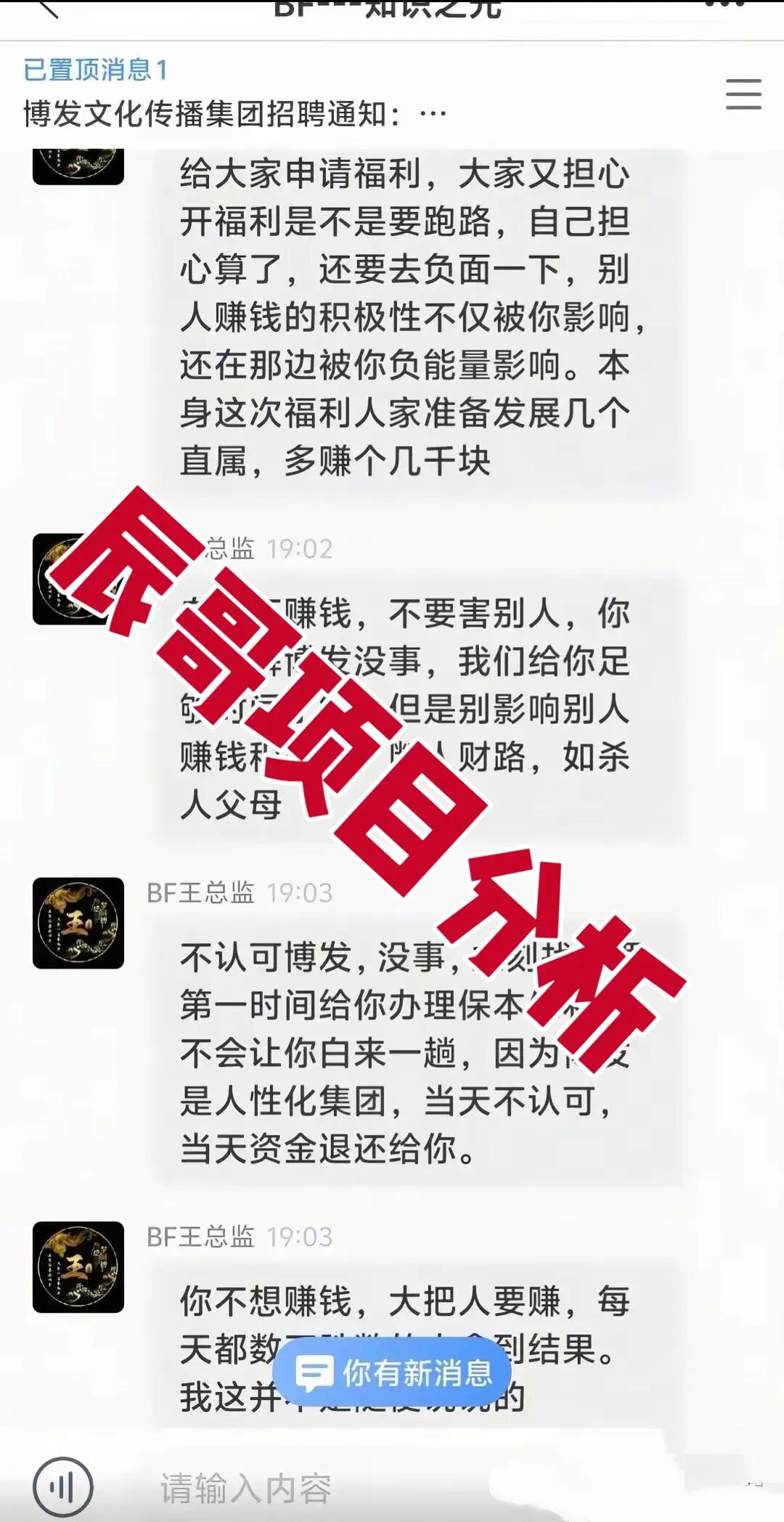Open BF王总监's avatar beside the 不认可博发 message
This screenshot has height=1522, width=784.
click(78, 923)
